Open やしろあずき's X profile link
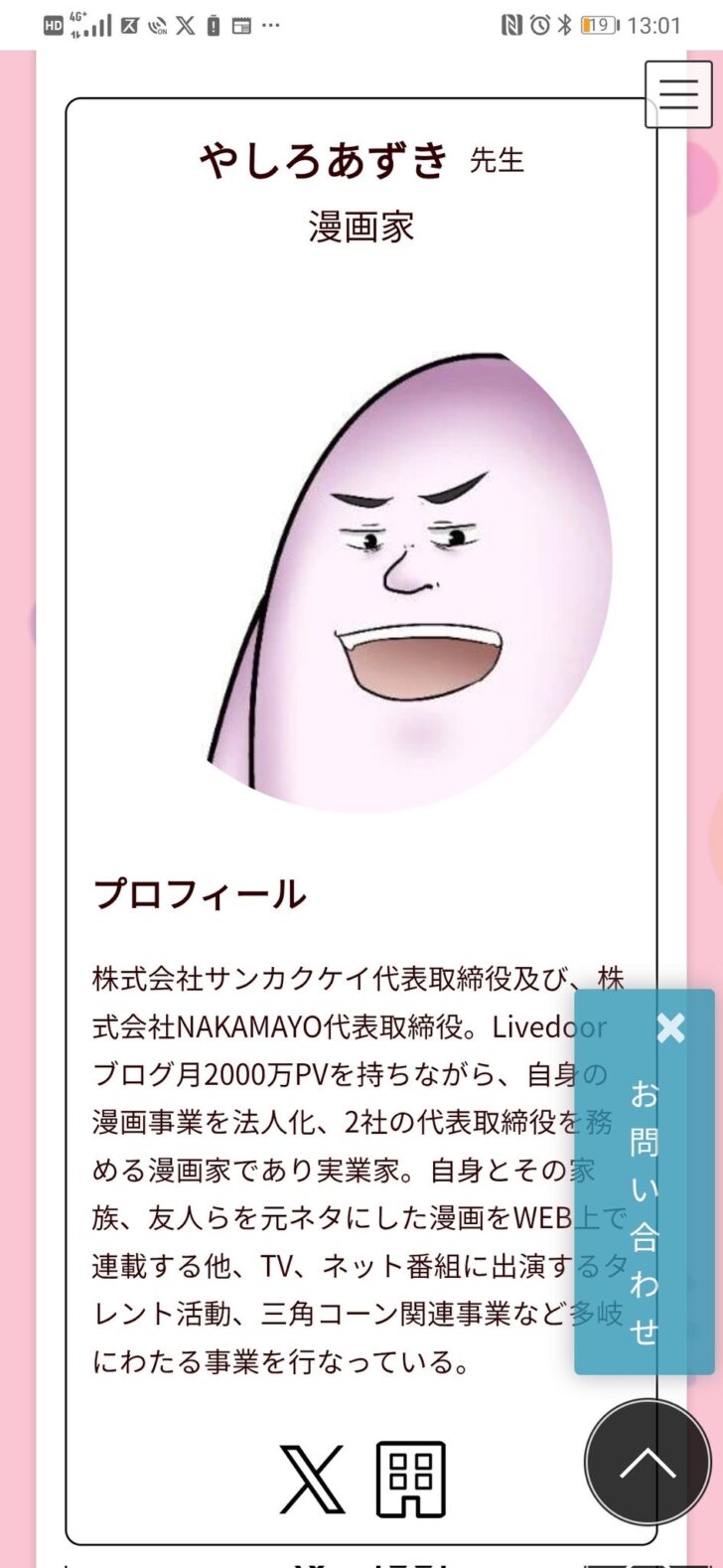The image size is (723, 1568). coord(312,1479)
